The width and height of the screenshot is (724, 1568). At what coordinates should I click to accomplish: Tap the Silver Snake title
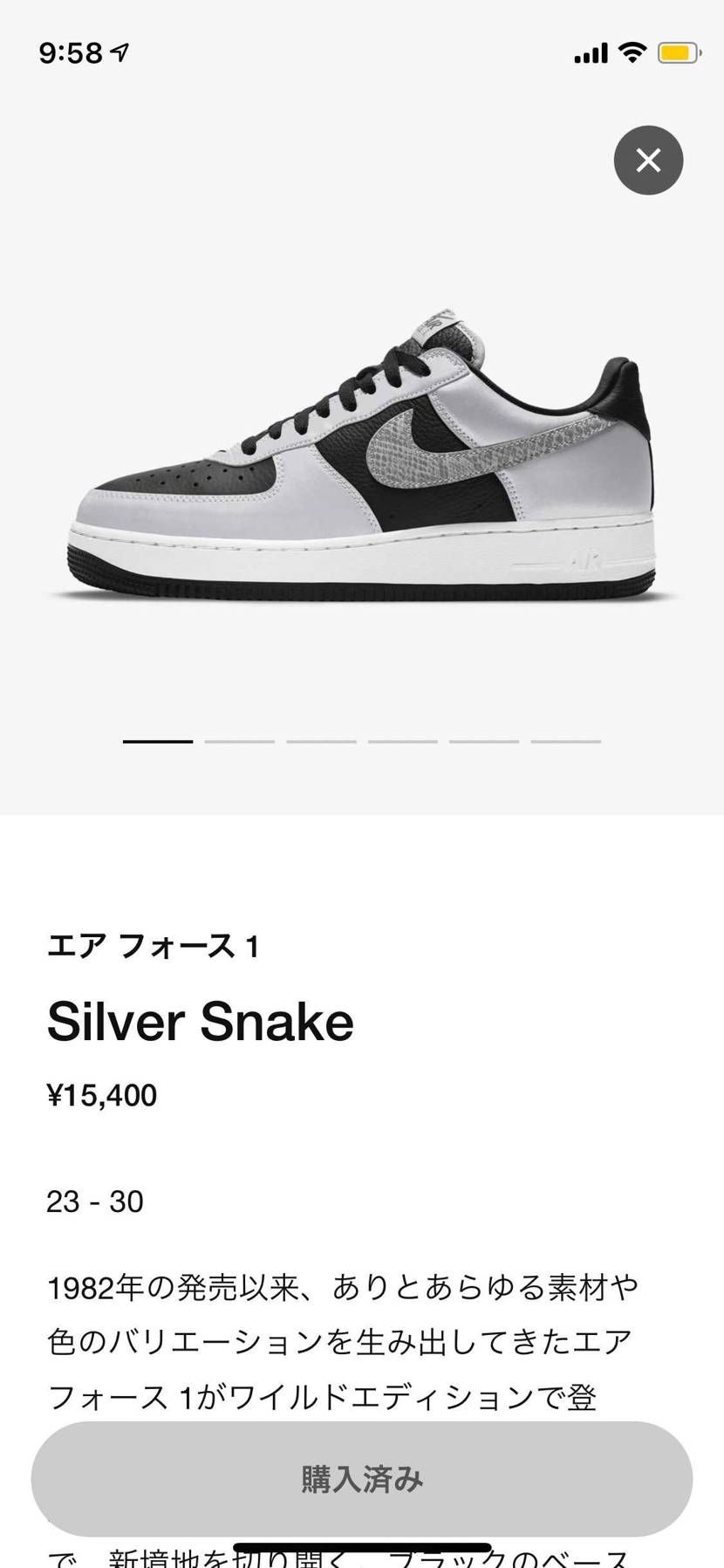pyautogui.click(x=200, y=1021)
